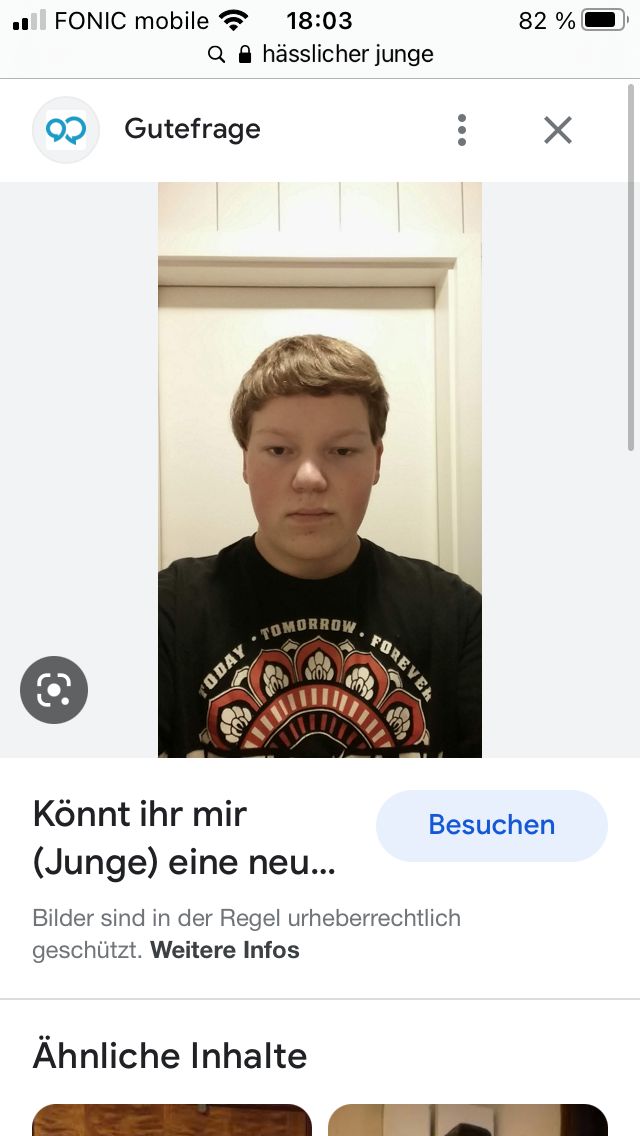Open the title Könnt ihr mir (Junge) eine neu…
This screenshot has height=1136, width=640.
point(184,838)
